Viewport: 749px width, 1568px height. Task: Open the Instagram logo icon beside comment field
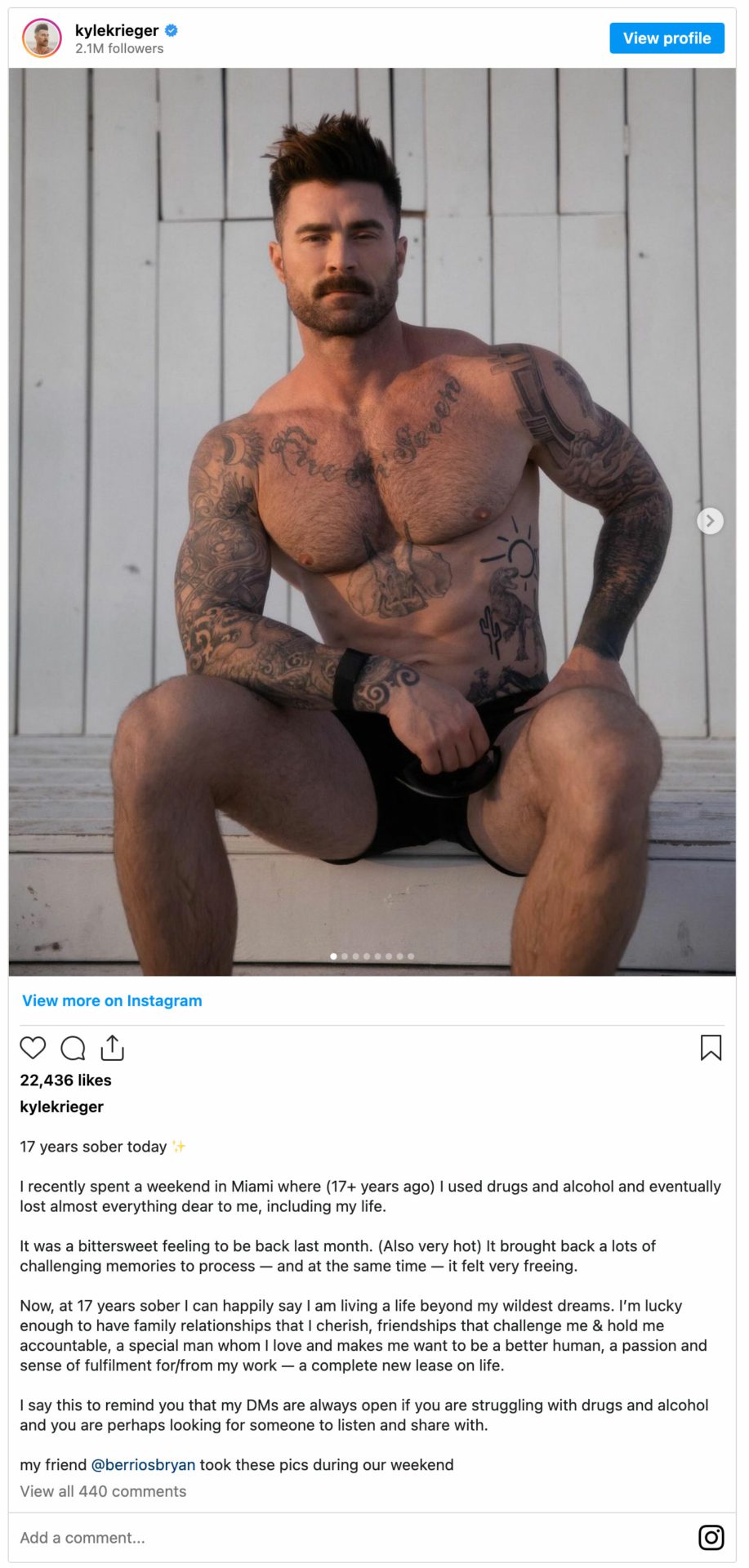pyautogui.click(x=711, y=1538)
